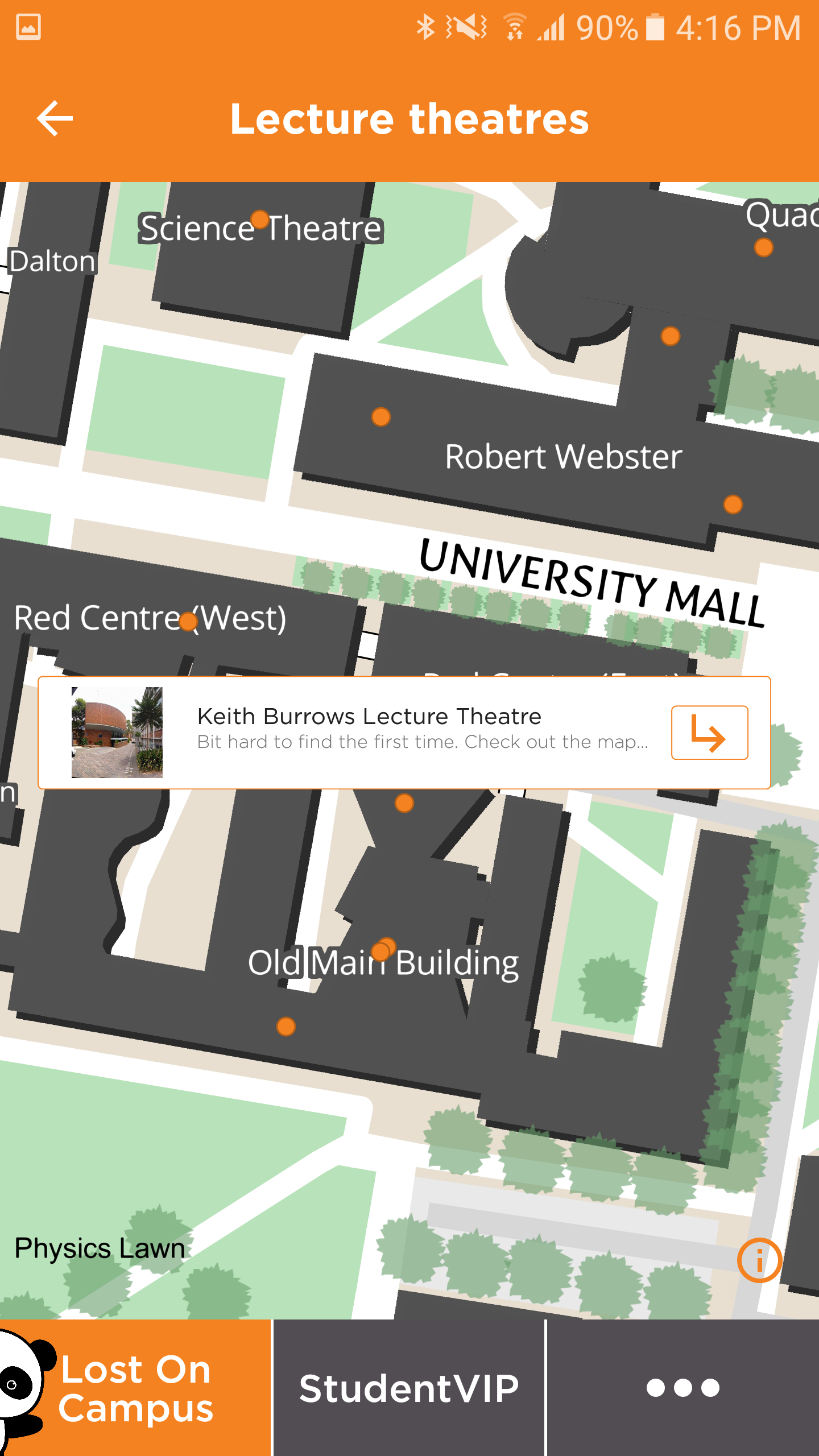Image resolution: width=819 pixels, height=1456 pixels.
Task: Tap the info icon near Physics Lawn
Action: [760, 1259]
